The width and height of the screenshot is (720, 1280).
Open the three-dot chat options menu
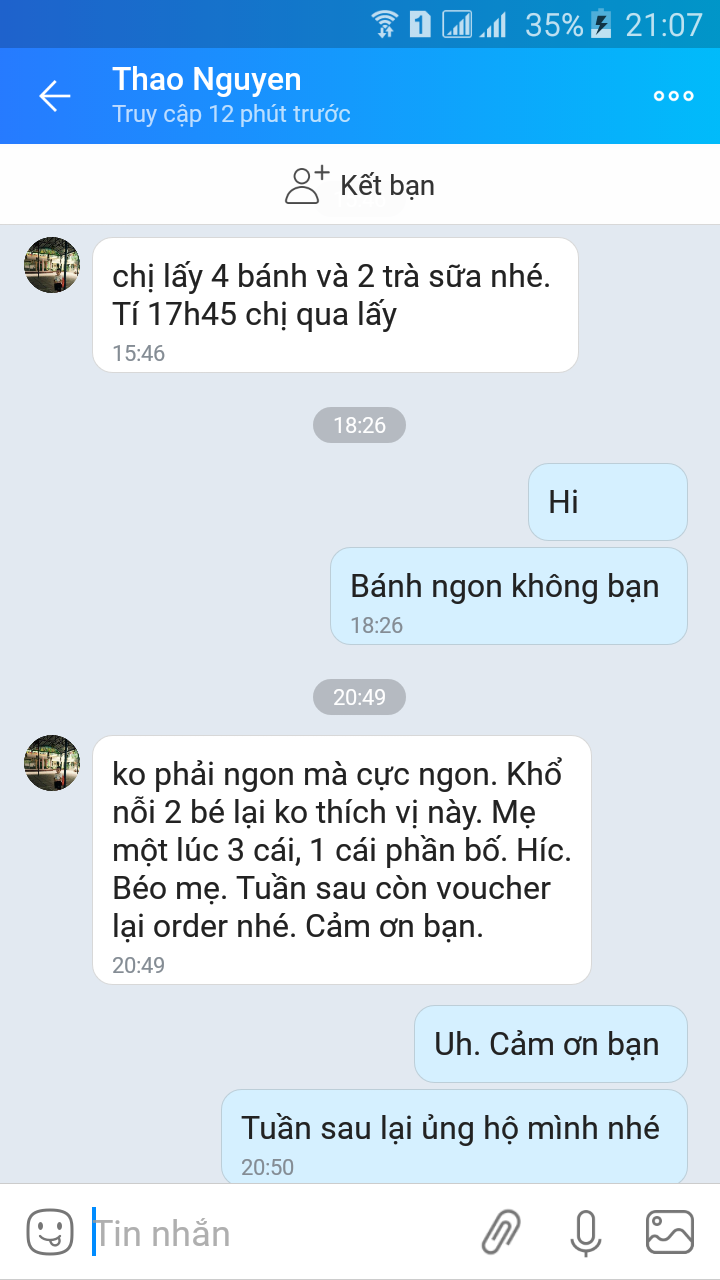pos(672,96)
